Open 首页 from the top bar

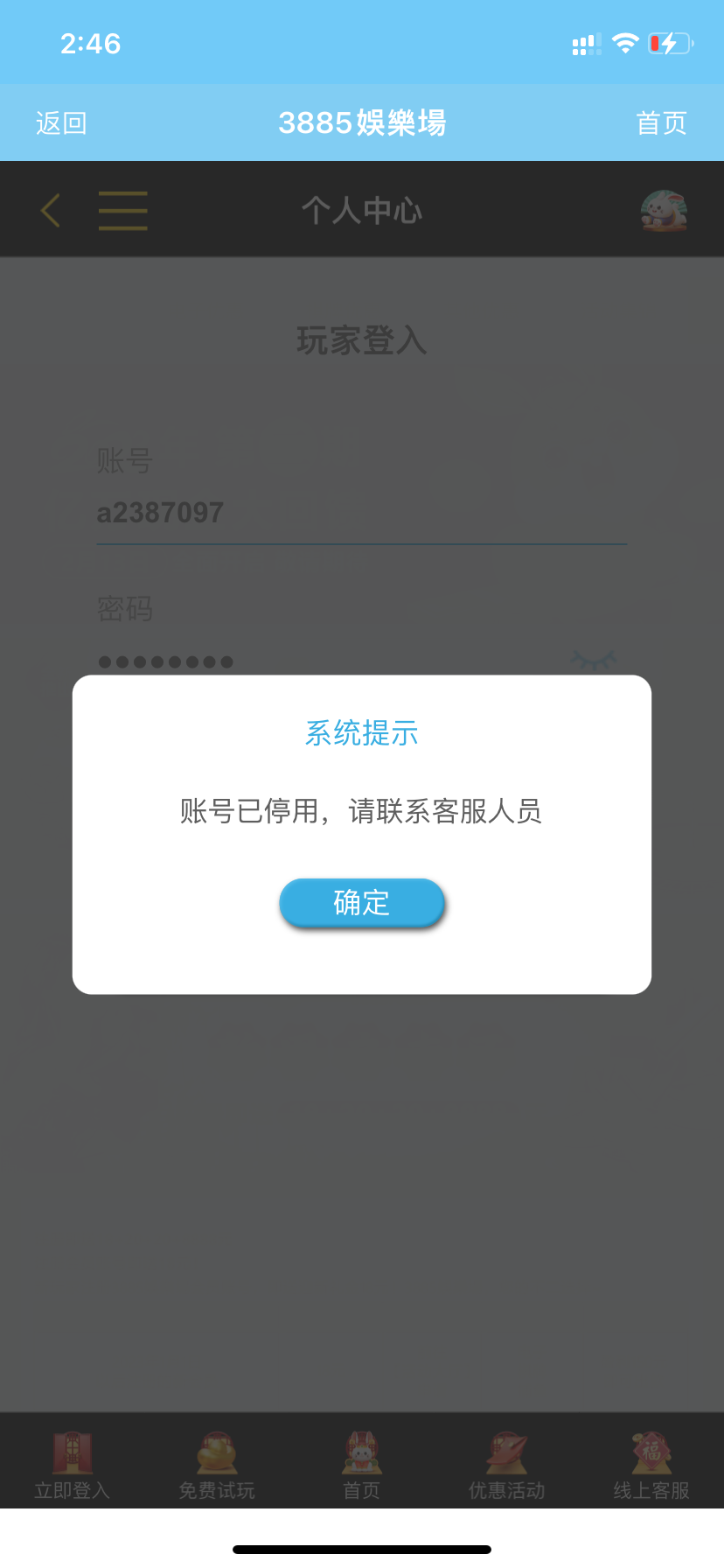click(661, 123)
